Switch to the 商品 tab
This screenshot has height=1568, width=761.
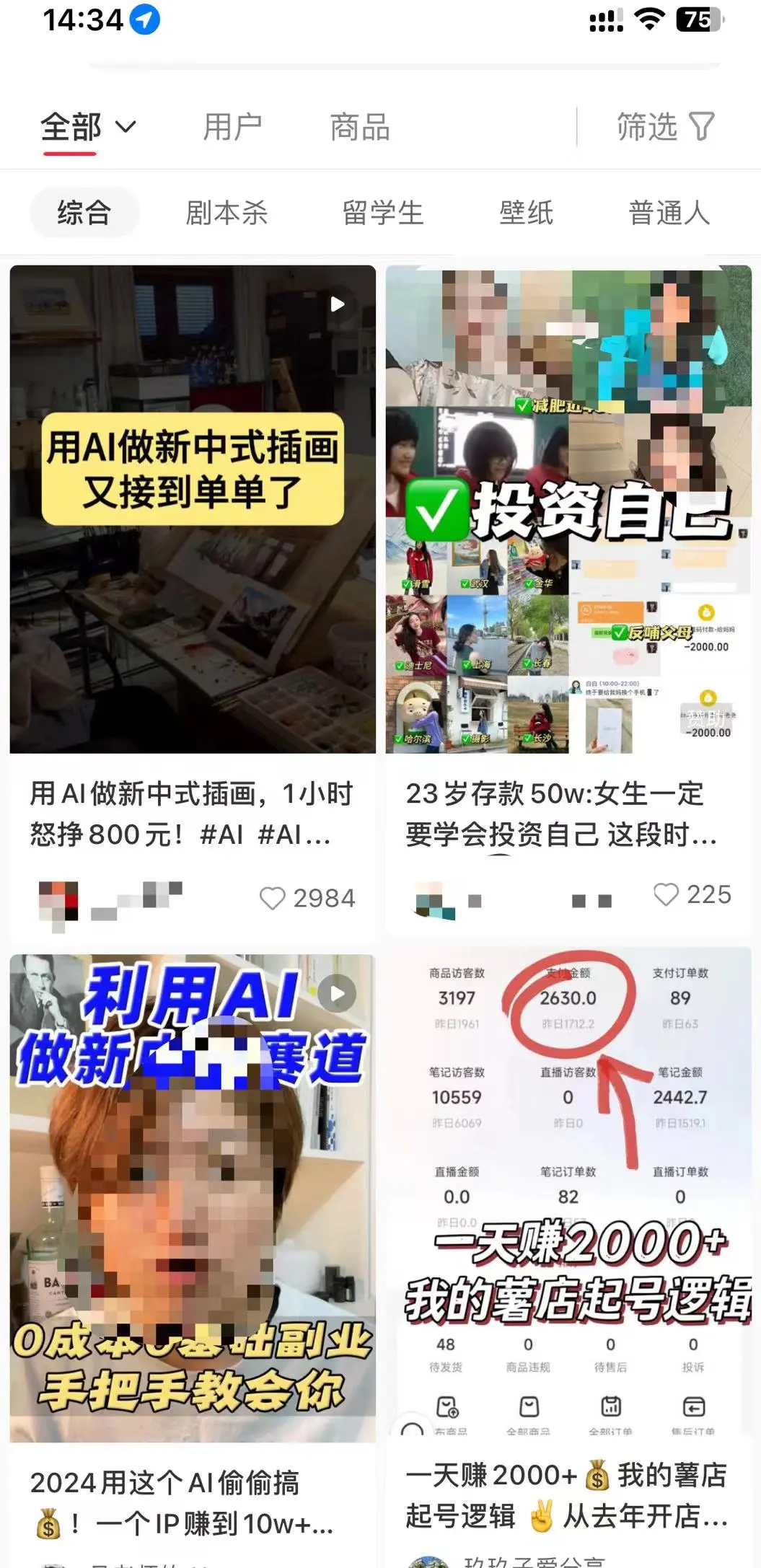pos(360,128)
